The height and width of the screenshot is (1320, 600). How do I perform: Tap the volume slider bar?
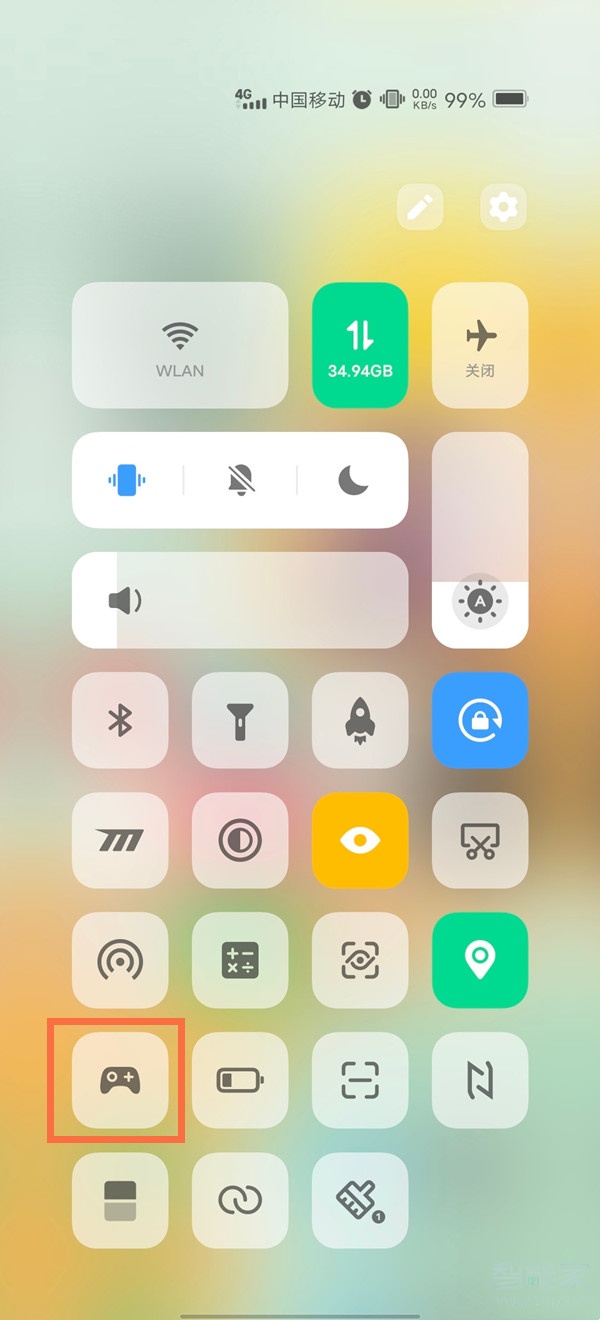point(240,600)
